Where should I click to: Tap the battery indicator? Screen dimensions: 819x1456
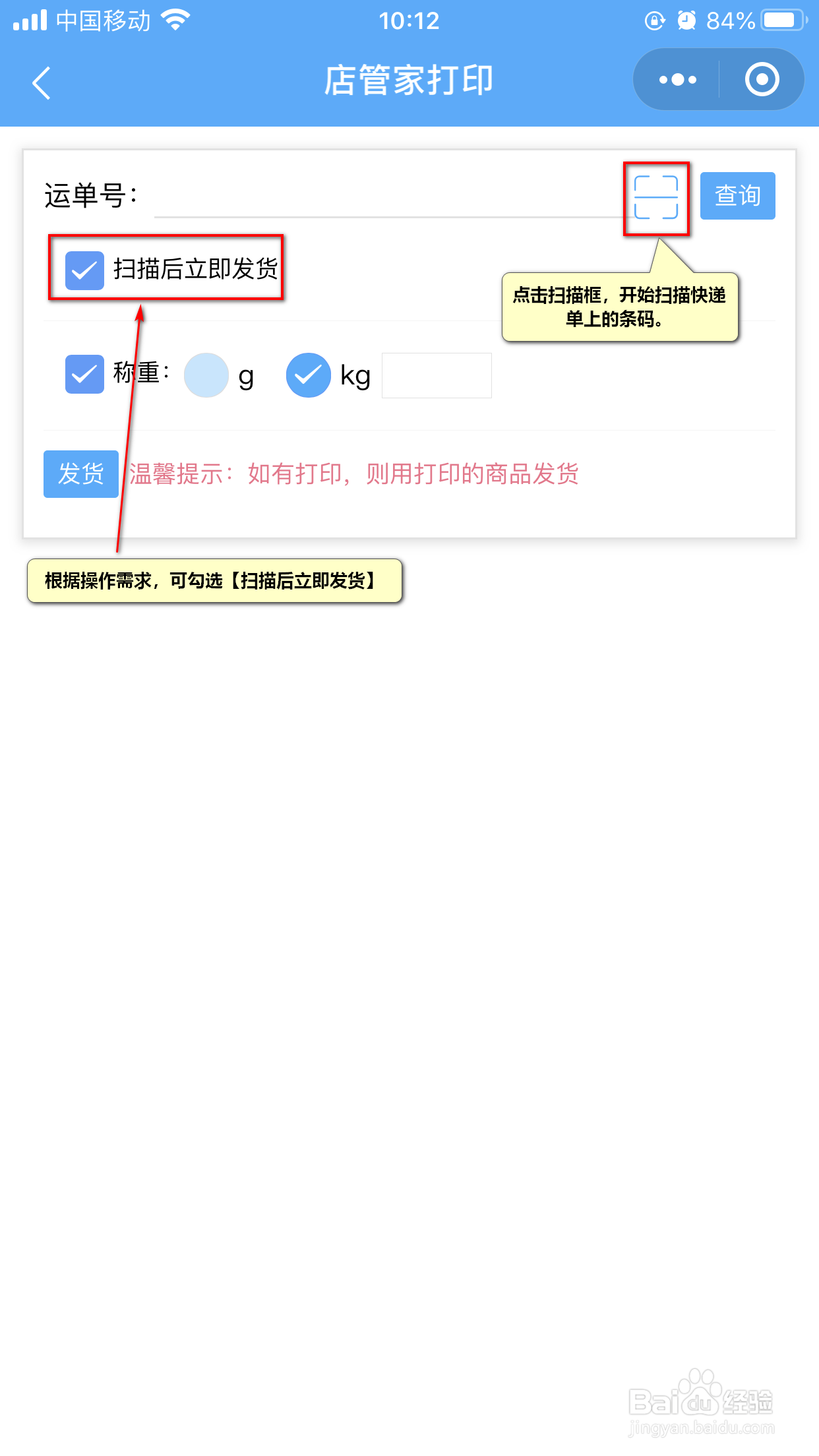click(x=781, y=20)
